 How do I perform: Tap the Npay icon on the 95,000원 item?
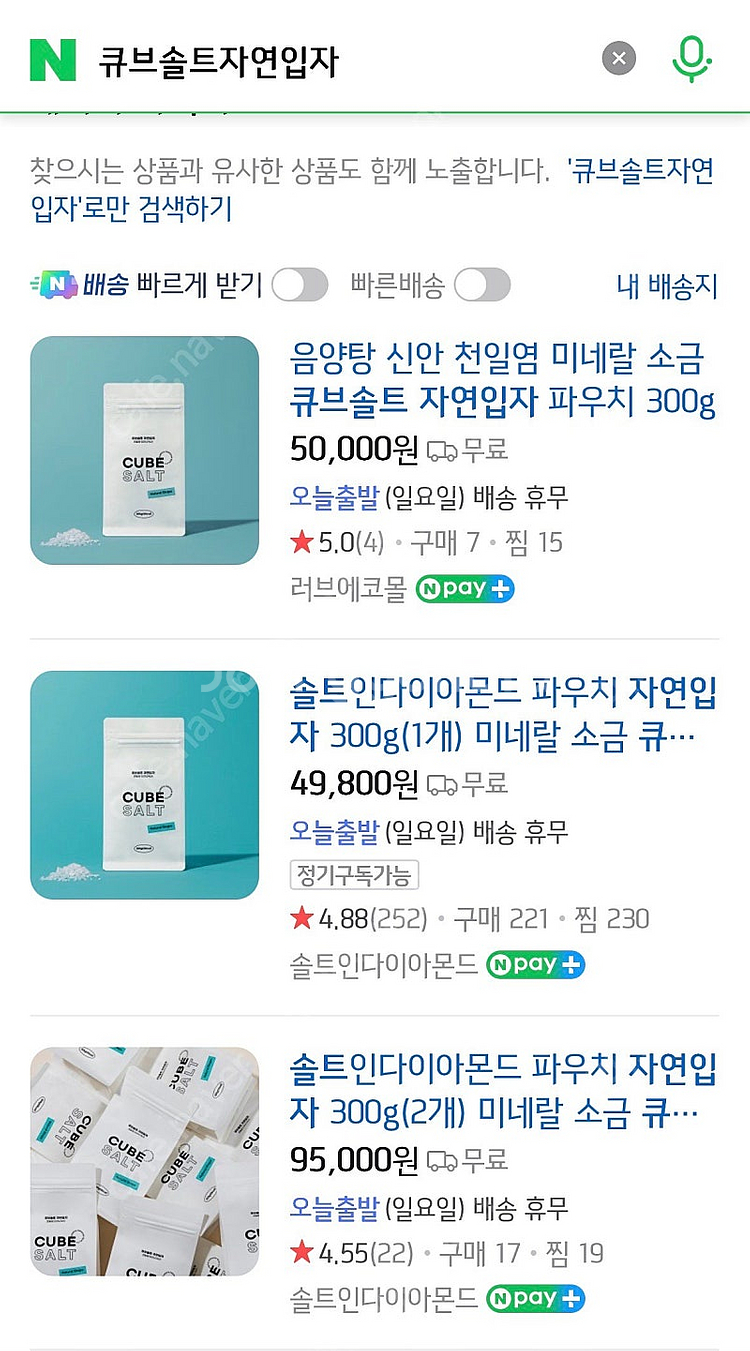coord(535,1298)
